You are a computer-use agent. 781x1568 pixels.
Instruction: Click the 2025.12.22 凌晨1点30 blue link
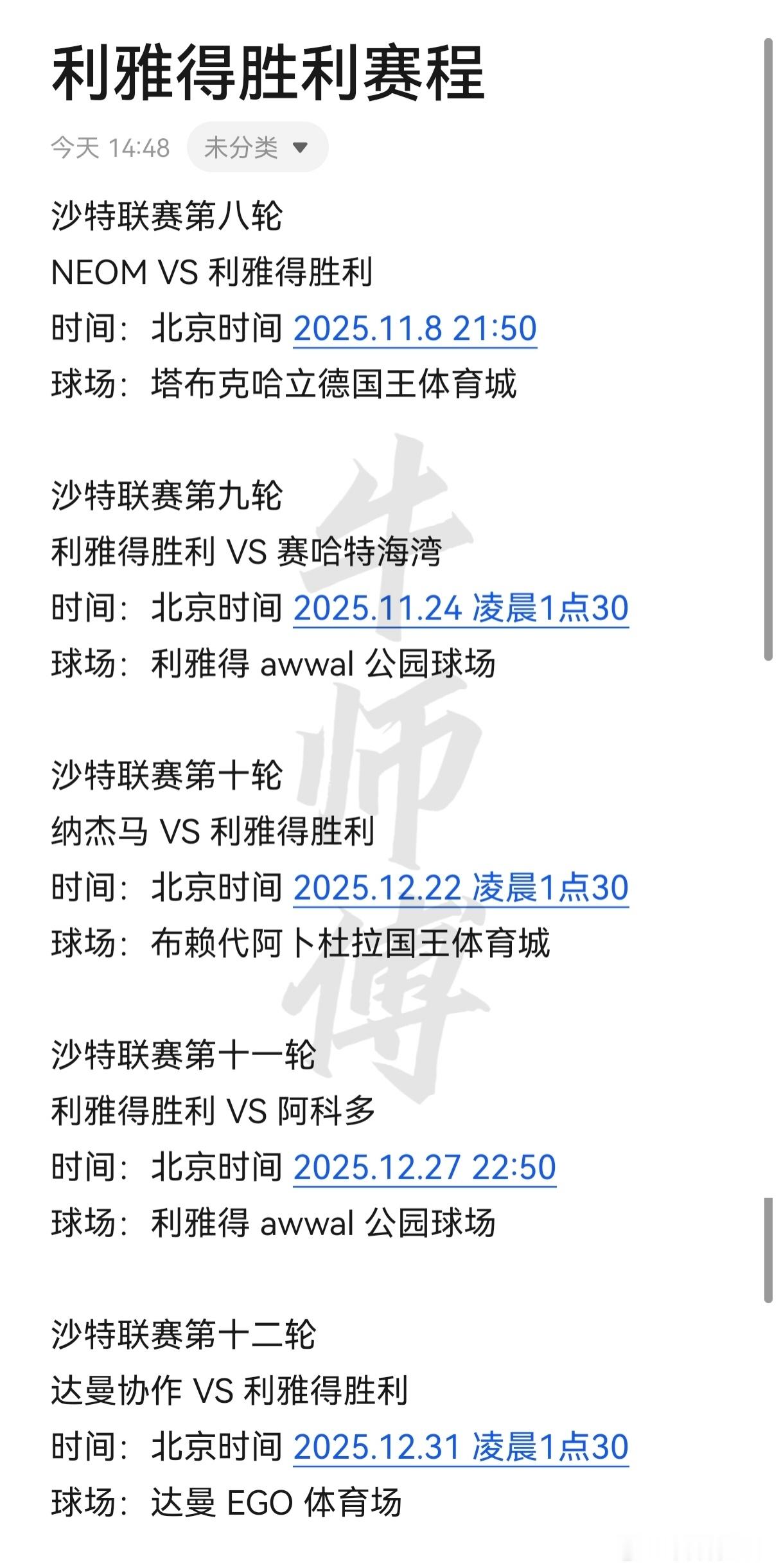click(x=461, y=887)
